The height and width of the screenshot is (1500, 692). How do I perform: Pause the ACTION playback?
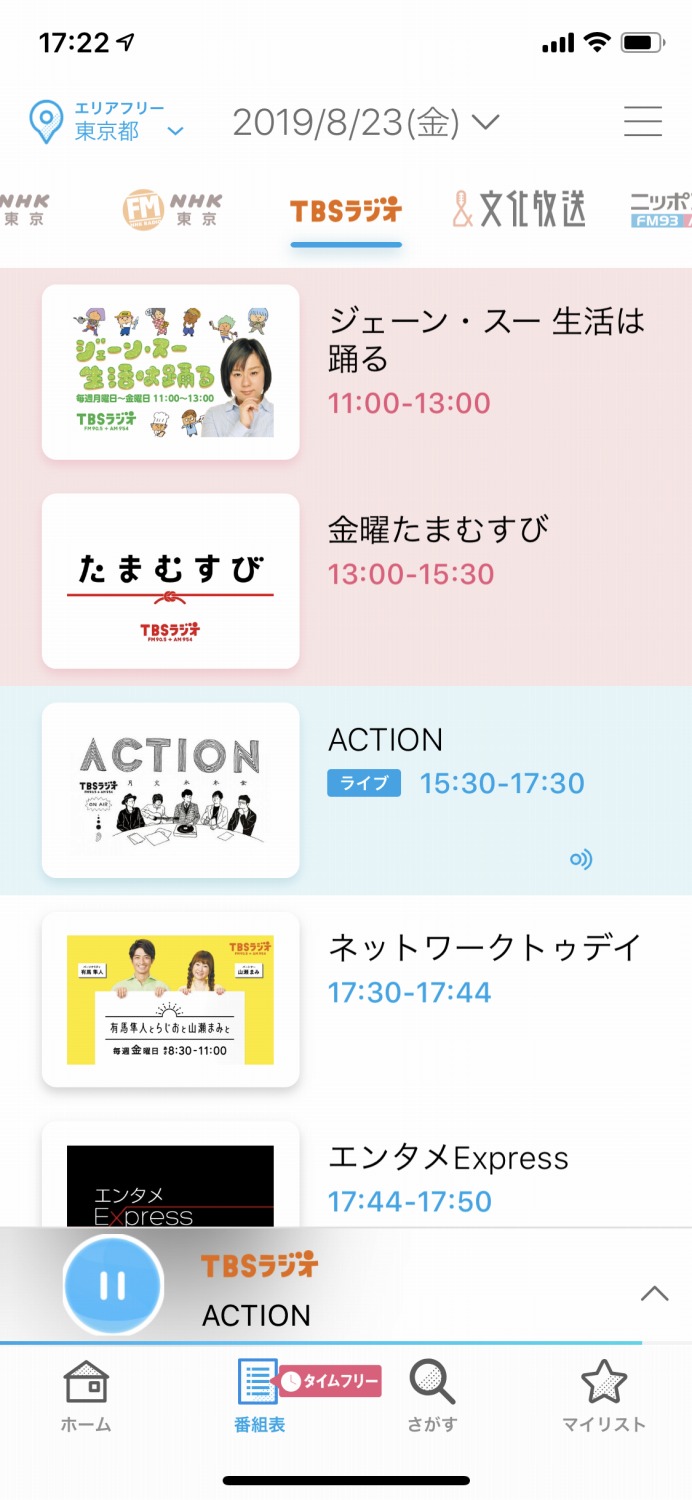coord(112,1286)
